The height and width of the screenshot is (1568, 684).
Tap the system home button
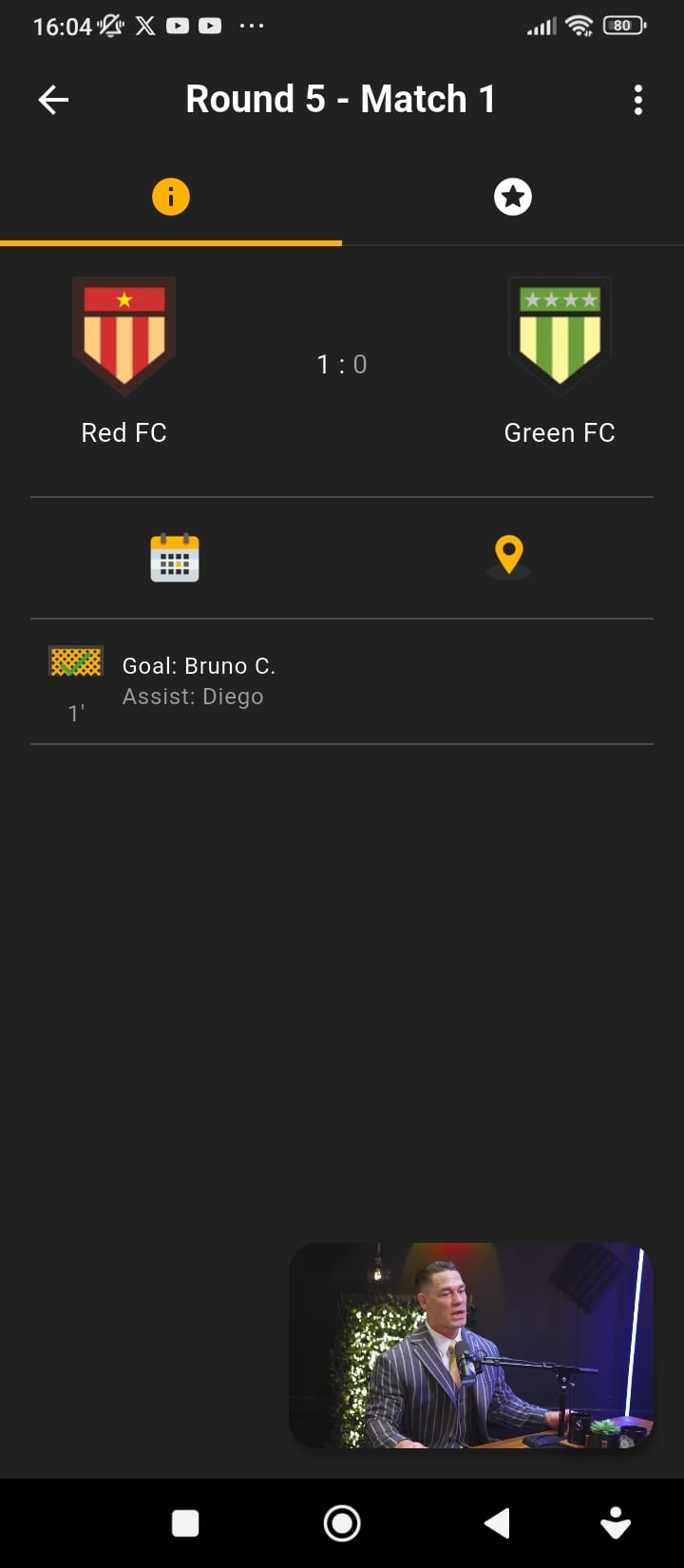342,1523
